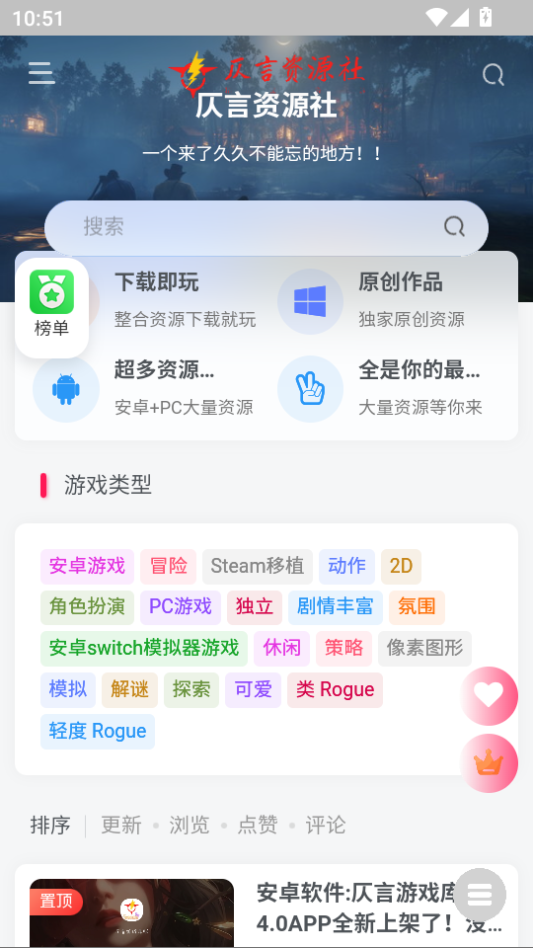Pick the 角色扮演 tag
This screenshot has width=533, height=948.
click(x=87, y=607)
